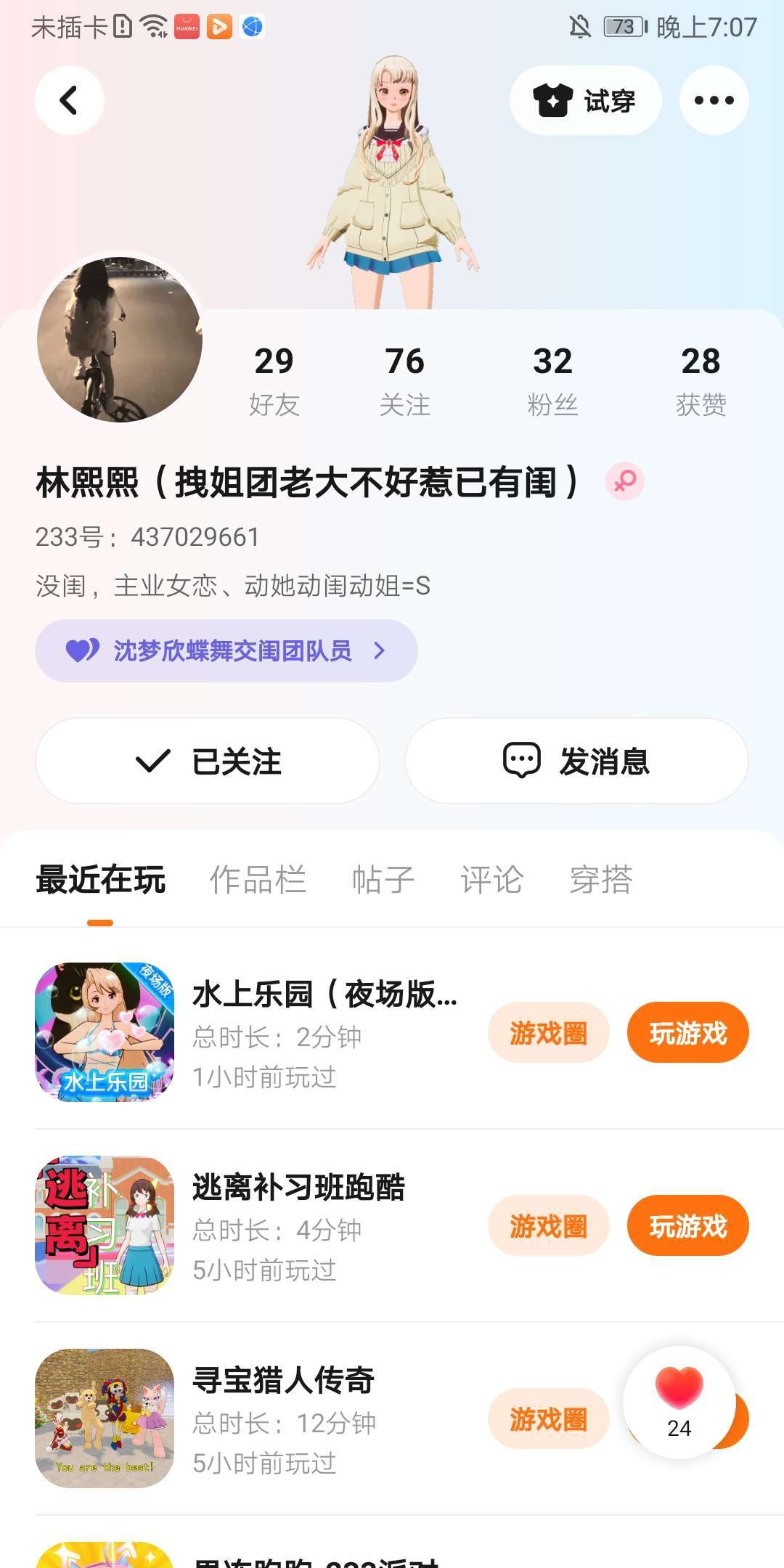This screenshot has width=784, height=1568.
Task: Open the three-dot overflow menu
Action: click(x=714, y=100)
